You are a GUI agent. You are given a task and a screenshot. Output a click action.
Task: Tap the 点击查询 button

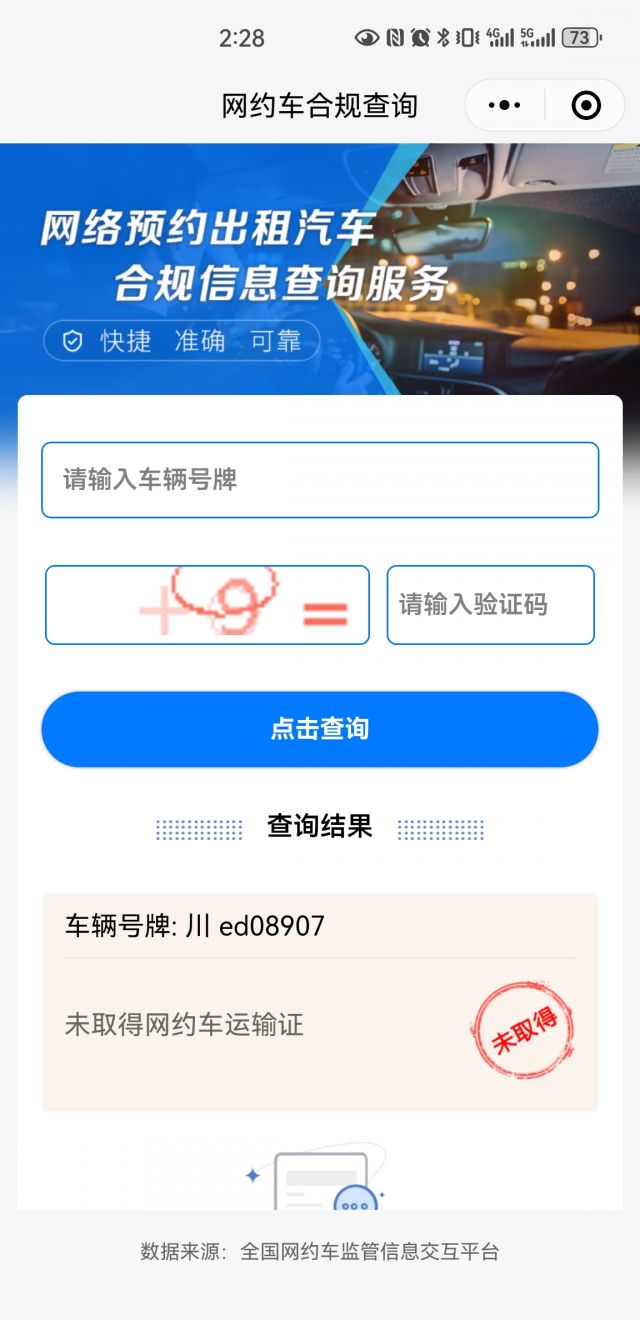tap(320, 729)
